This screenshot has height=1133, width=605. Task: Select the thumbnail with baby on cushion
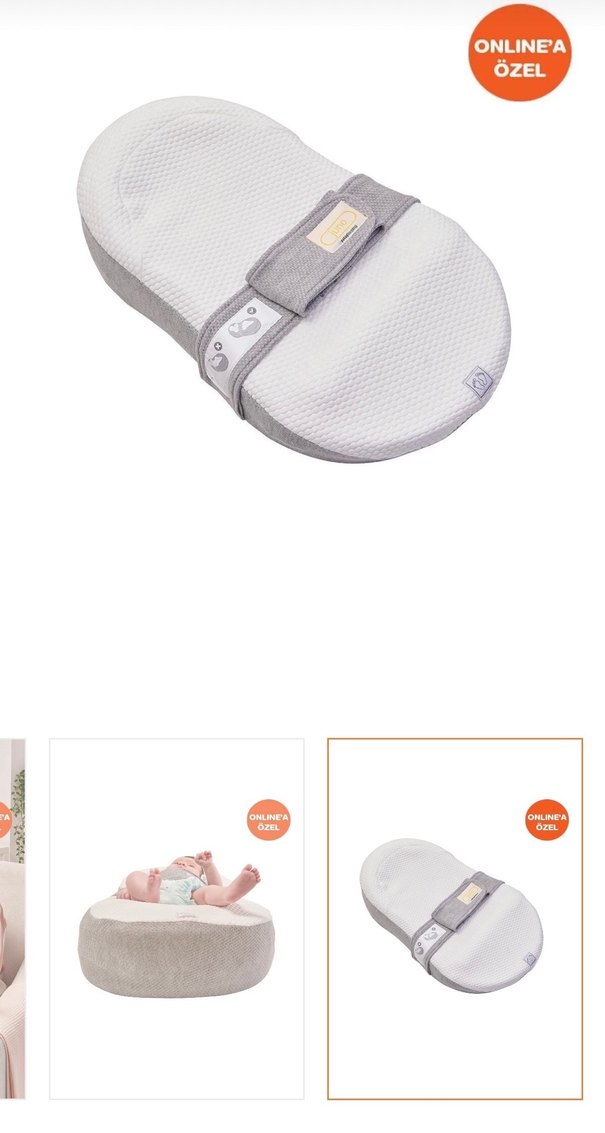click(176, 918)
